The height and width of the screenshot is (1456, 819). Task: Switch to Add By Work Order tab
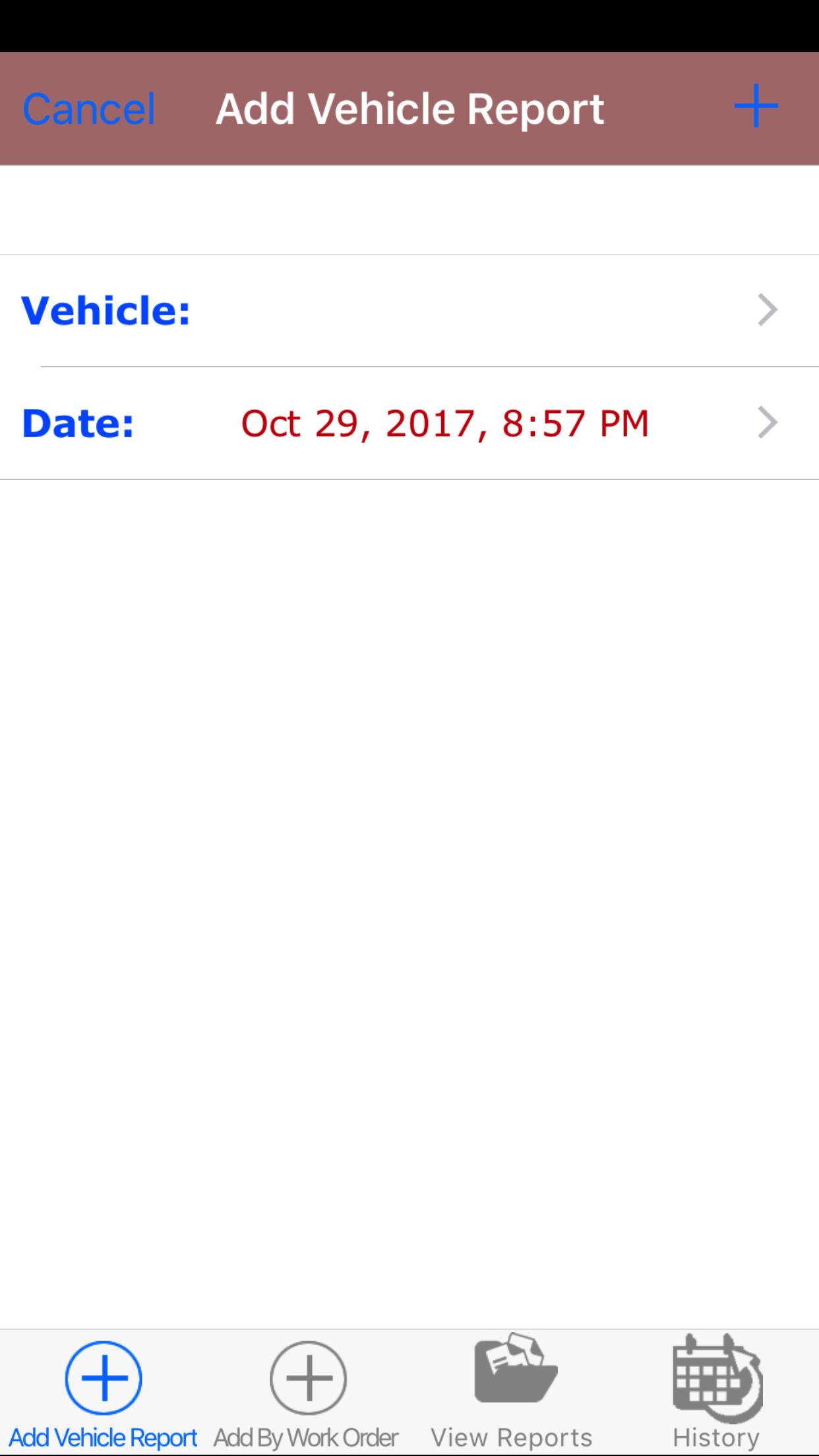point(307,1393)
